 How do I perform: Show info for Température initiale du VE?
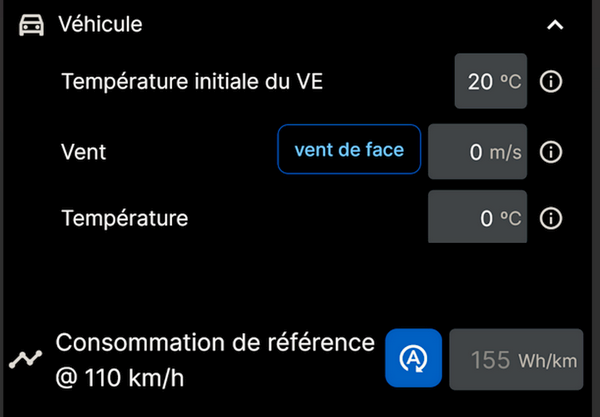[x=549, y=81]
